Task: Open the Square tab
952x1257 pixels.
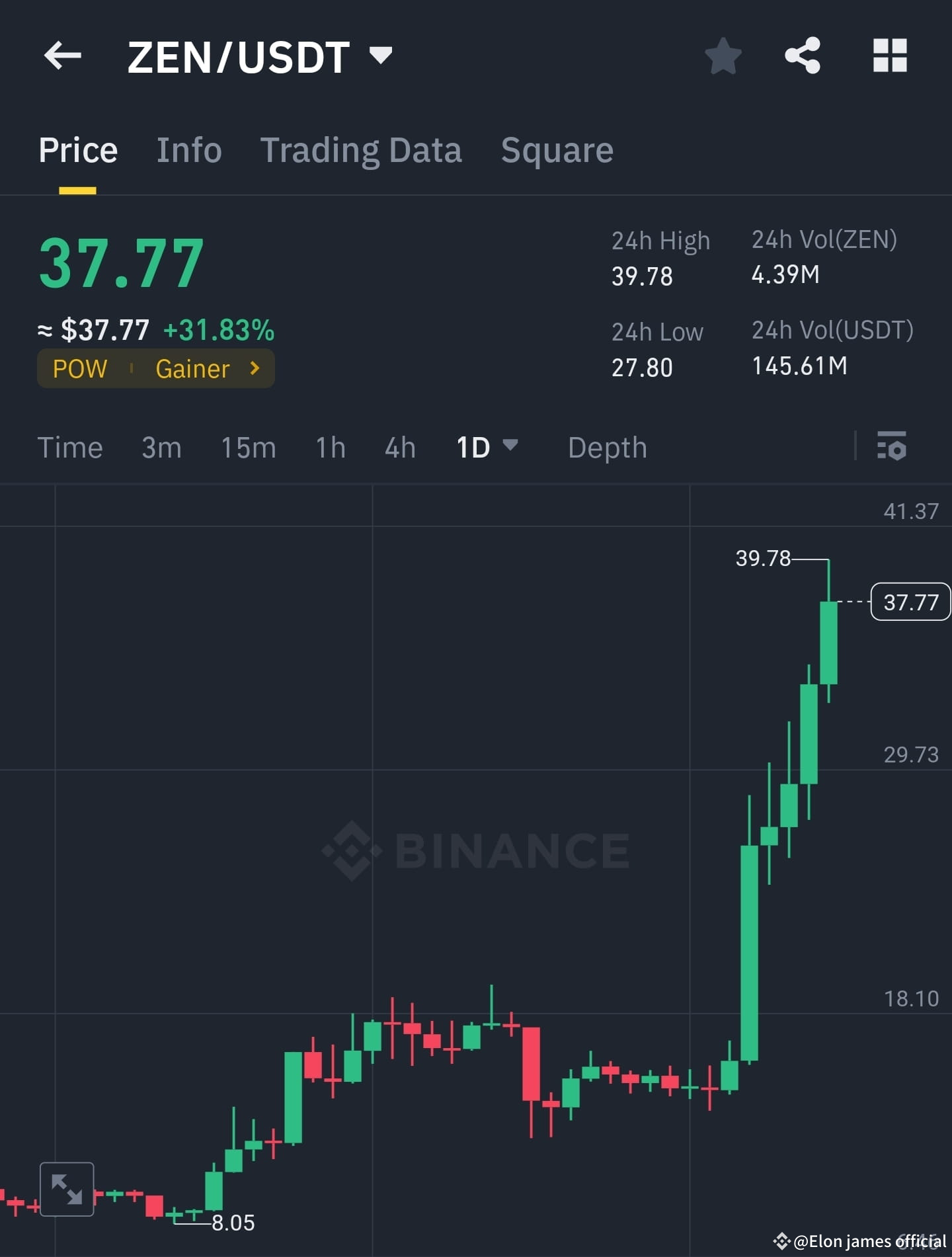Action: point(557,149)
